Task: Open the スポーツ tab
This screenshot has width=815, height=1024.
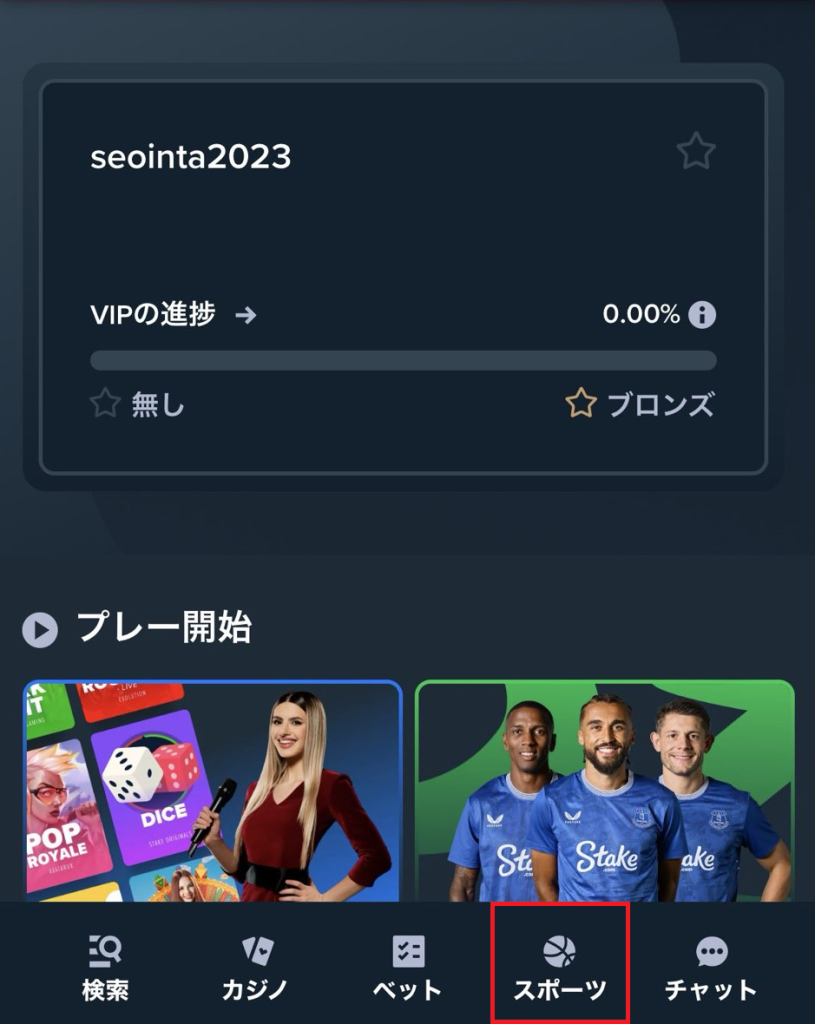Action: [560, 968]
